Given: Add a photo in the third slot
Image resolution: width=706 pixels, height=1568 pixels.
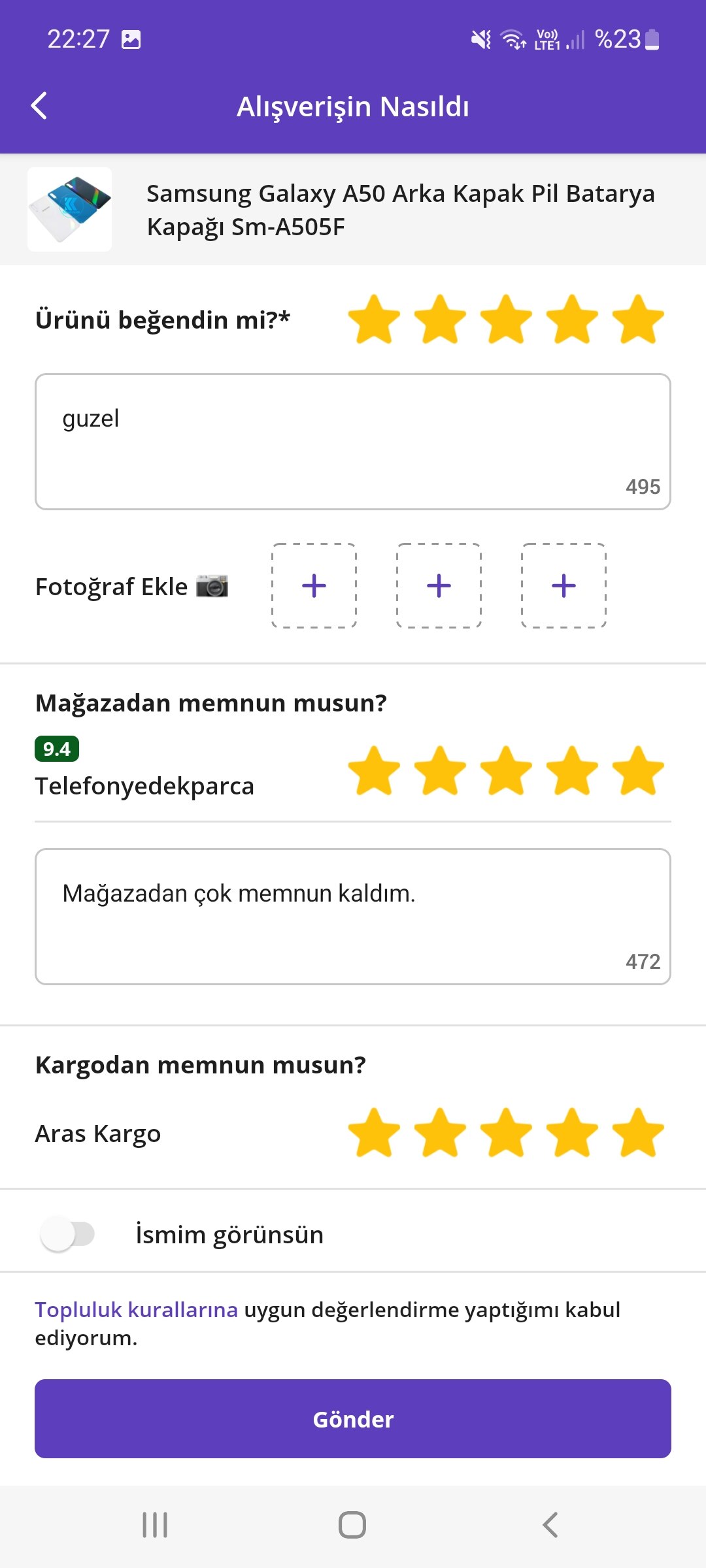Looking at the screenshot, I should tap(564, 585).
